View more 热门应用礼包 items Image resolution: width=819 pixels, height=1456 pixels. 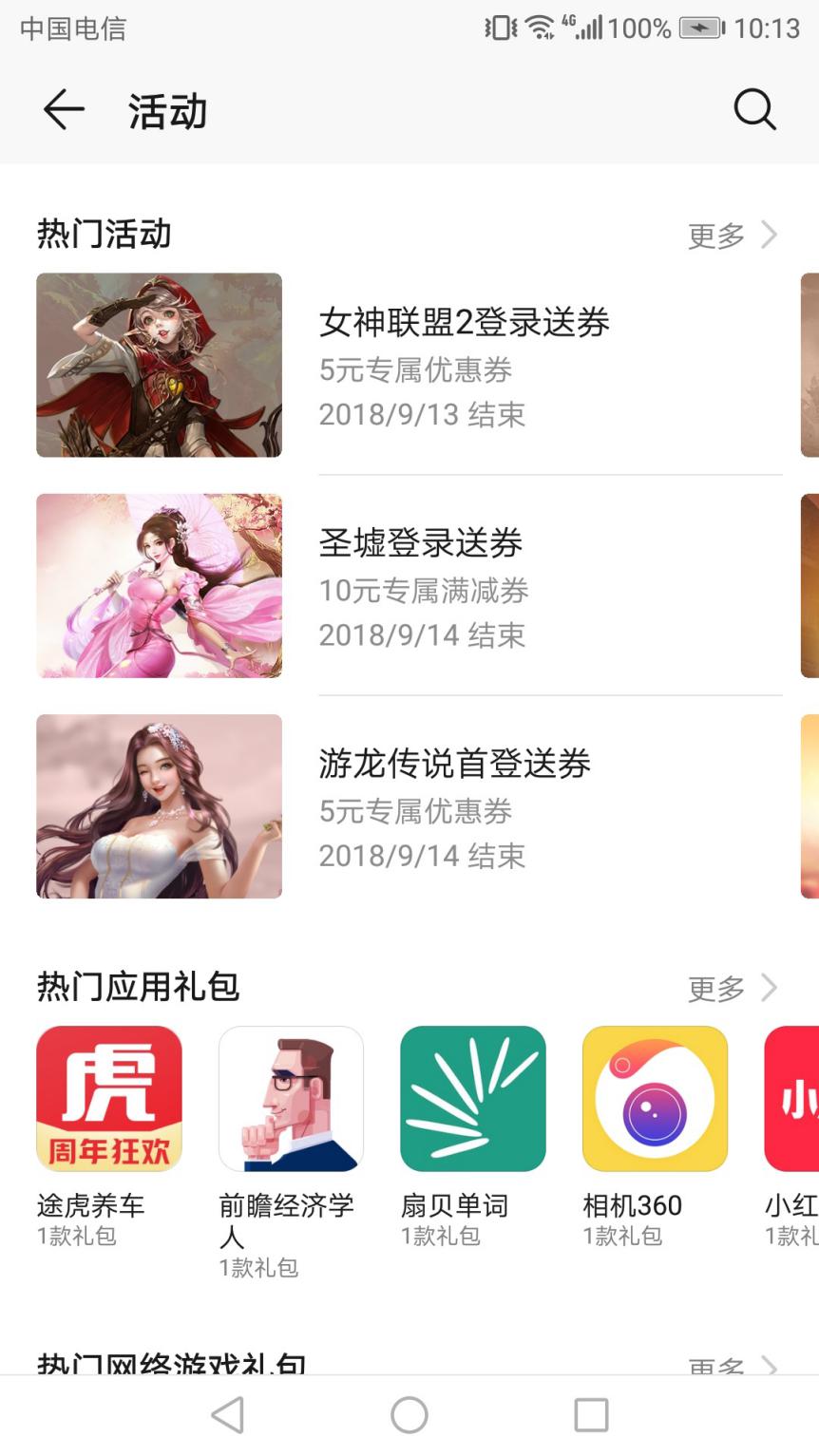[x=732, y=988]
